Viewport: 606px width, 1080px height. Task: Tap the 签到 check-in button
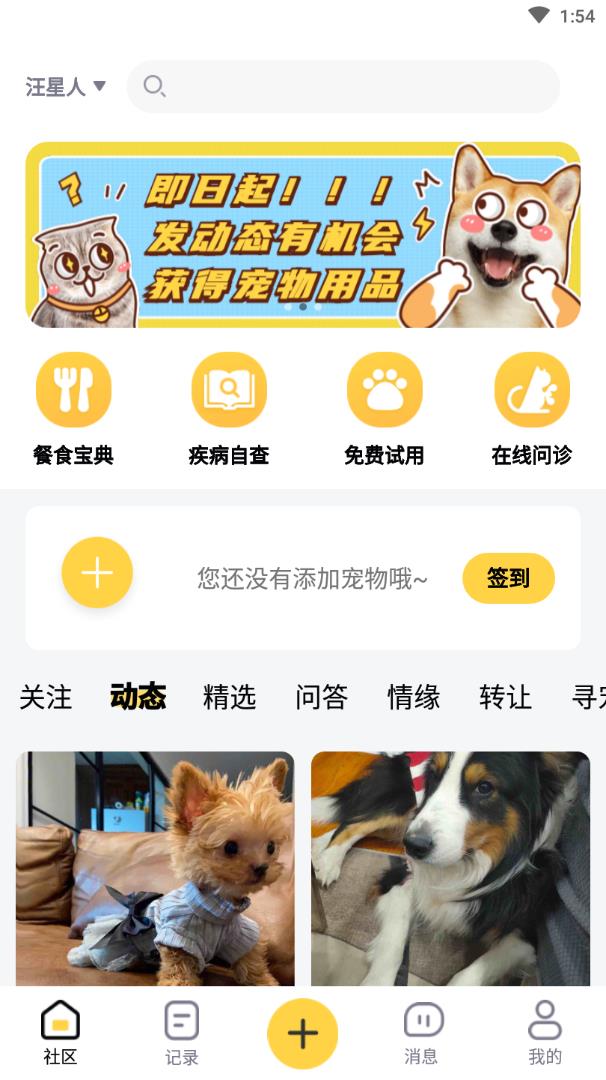click(508, 578)
